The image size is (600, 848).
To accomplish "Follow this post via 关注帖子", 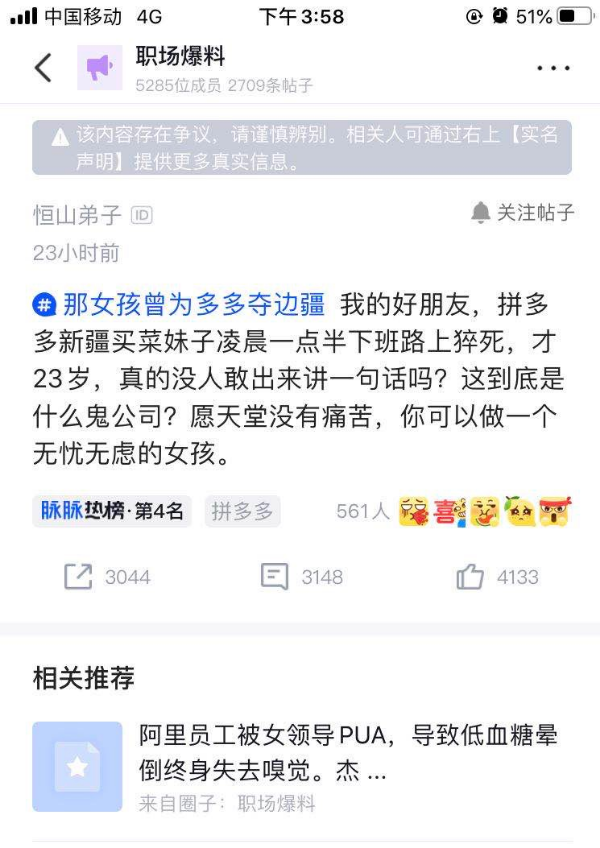I will pyautogui.click(x=523, y=212).
